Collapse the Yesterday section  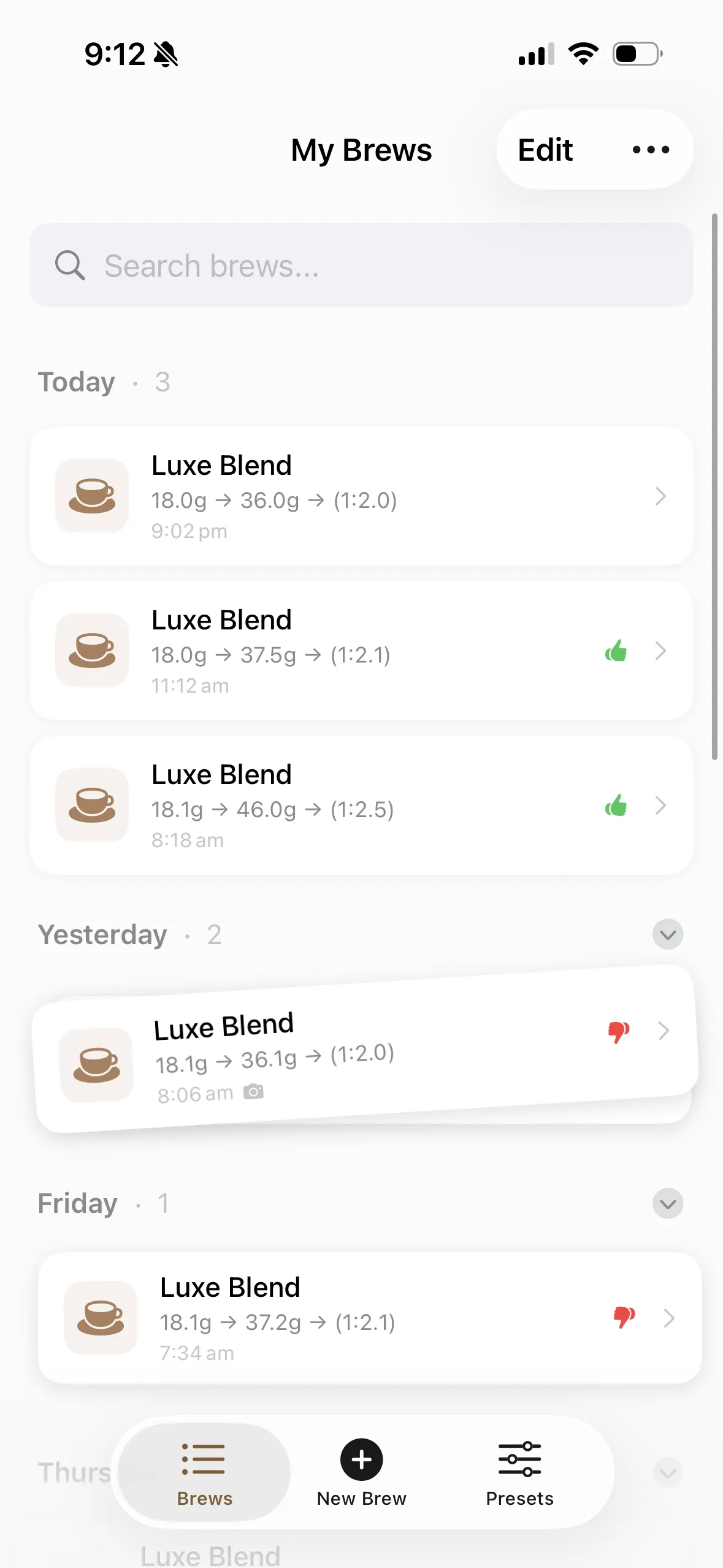667,934
